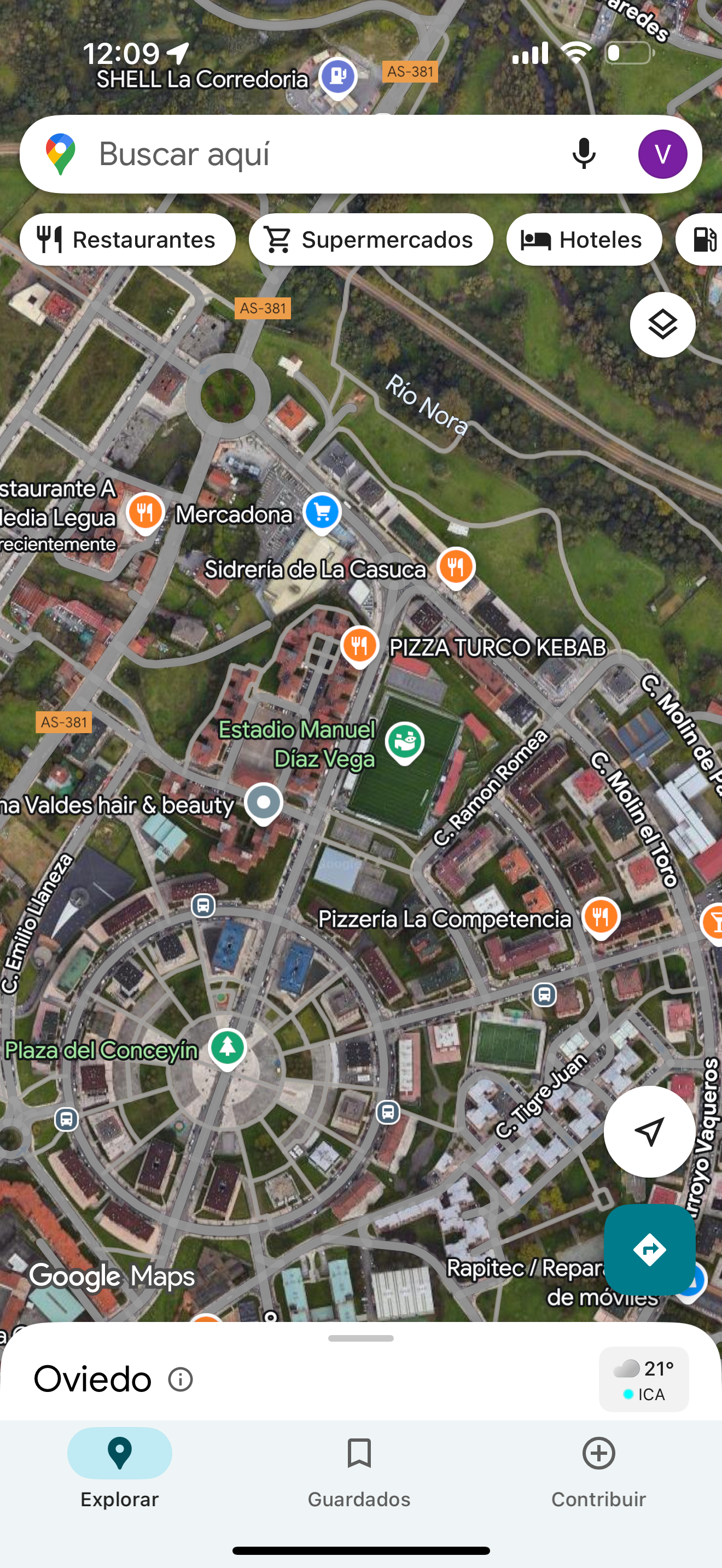Viewport: 722px width, 1568px height.
Task: Open the Sidrería de La Casuca pin
Action: point(456,567)
